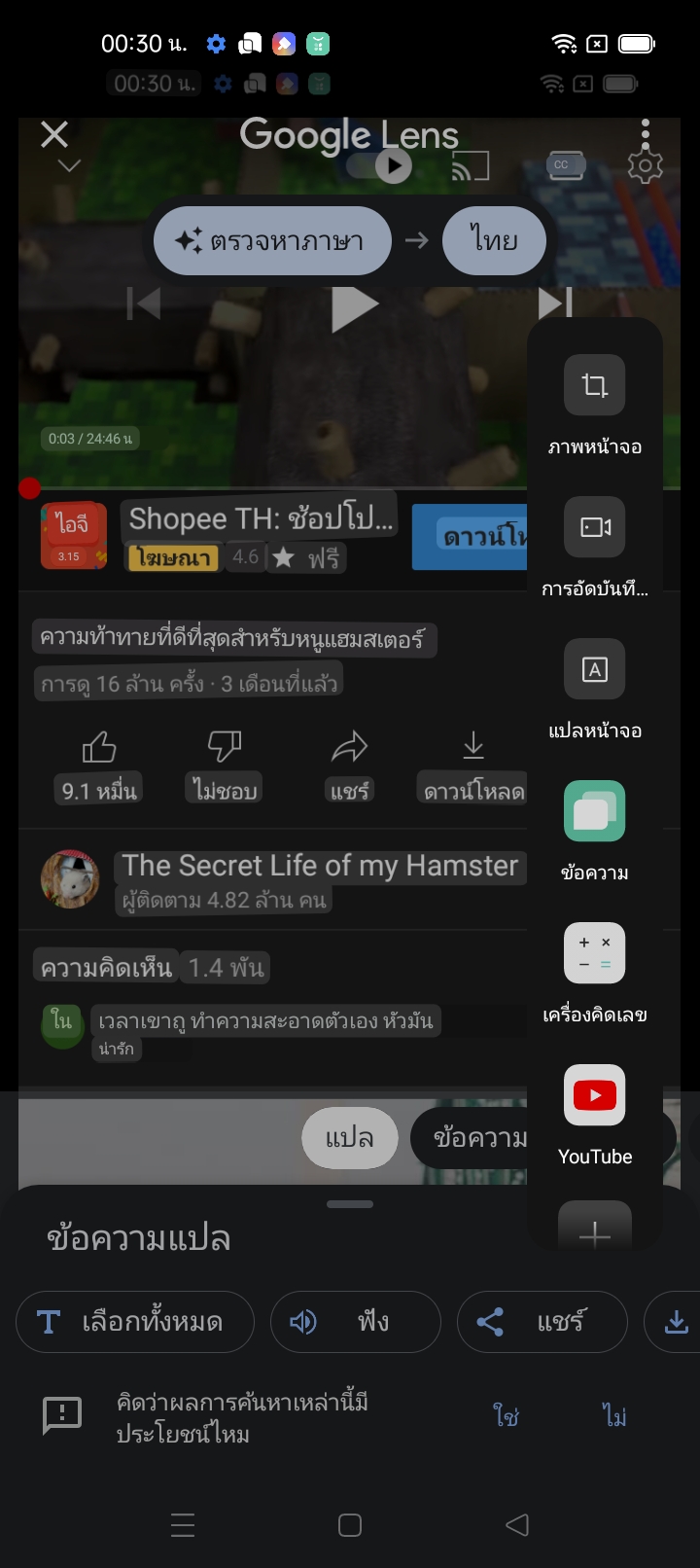Tap เลือกทั้งหมด to select all text

[134, 1322]
